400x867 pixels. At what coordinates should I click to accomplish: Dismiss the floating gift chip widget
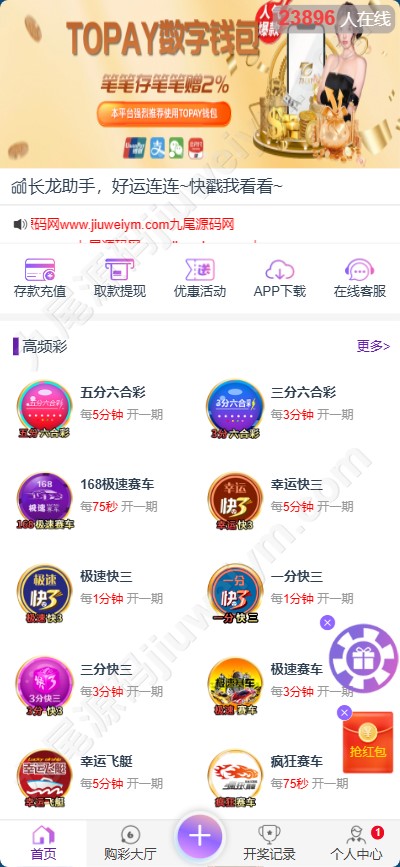tap(328, 623)
